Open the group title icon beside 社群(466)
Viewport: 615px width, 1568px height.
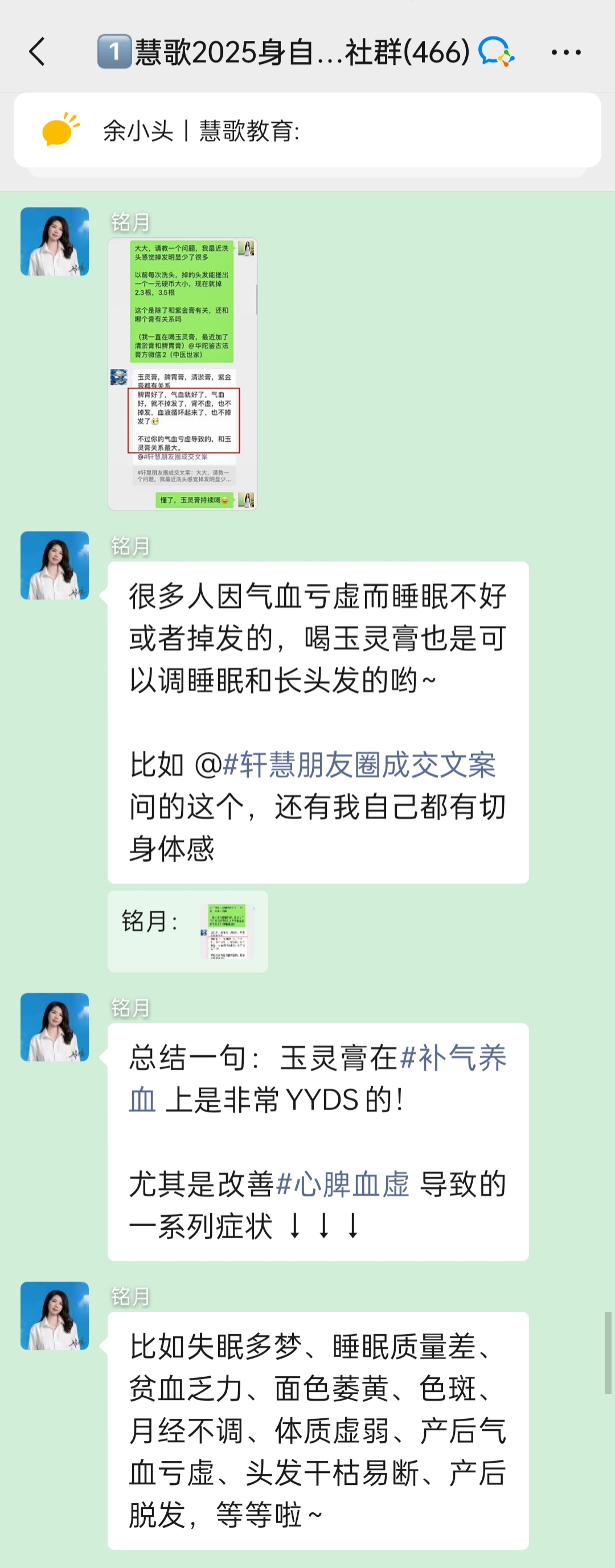tap(496, 52)
